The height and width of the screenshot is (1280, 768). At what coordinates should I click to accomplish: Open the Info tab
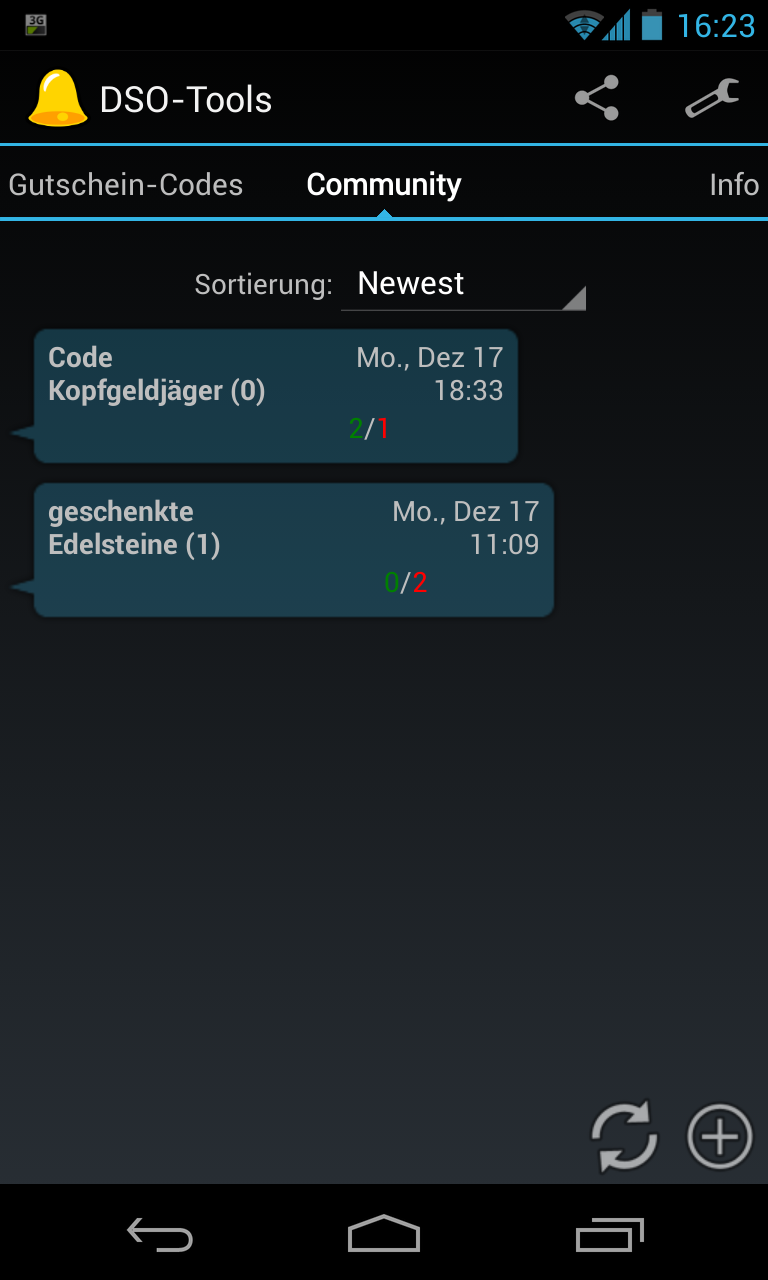pyautogui.click(x=733, y=185)
